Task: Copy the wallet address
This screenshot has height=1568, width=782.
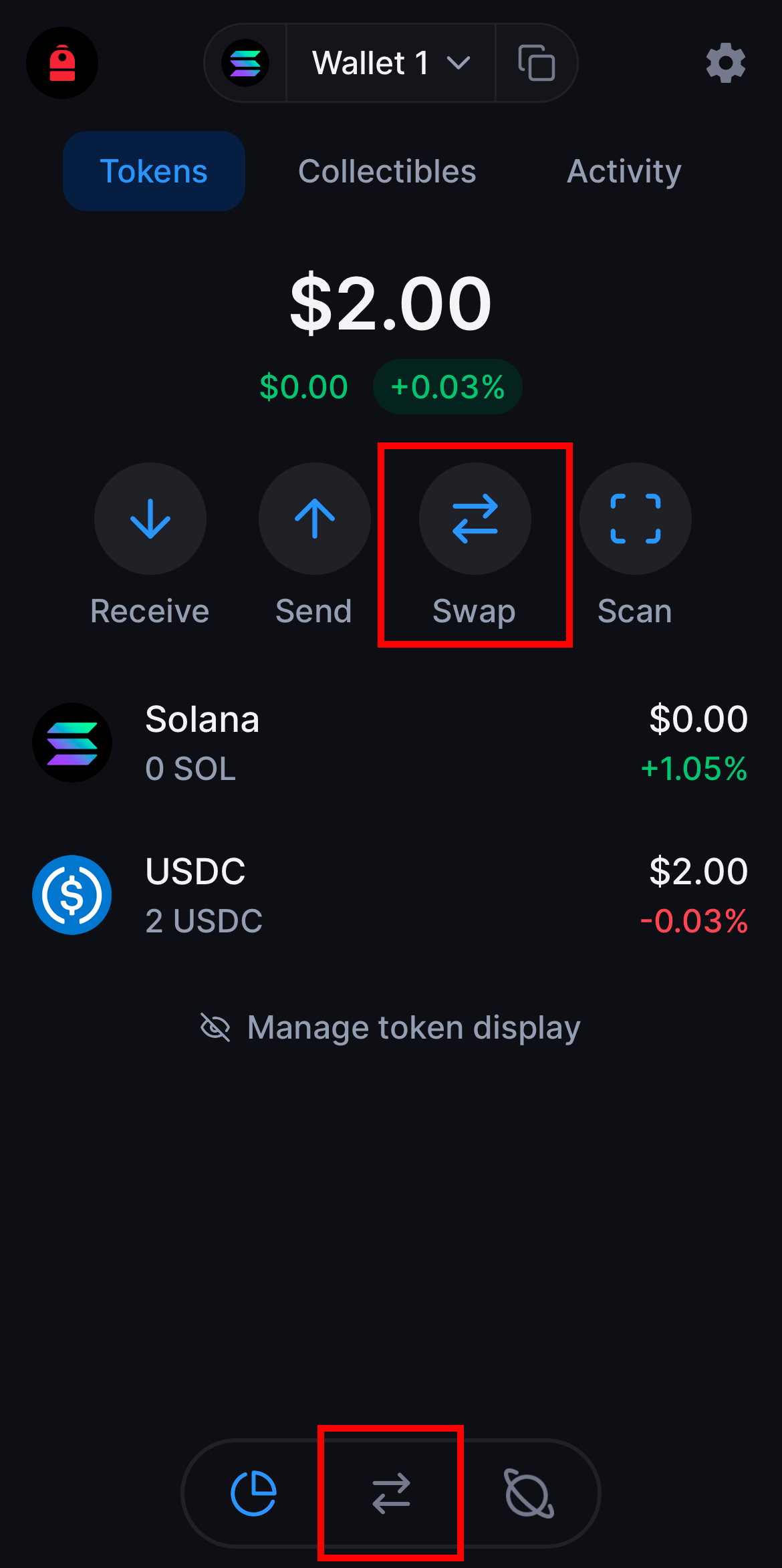Action: click(536, 63)
